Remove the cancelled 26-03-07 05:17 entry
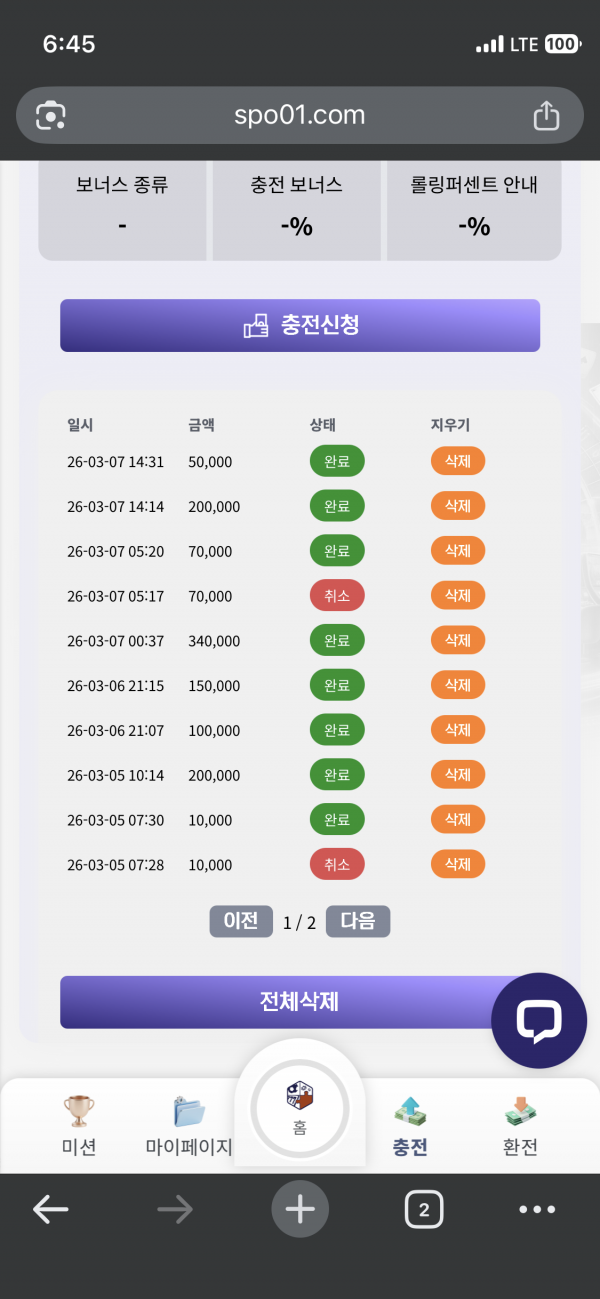 click(x=457, y=595)
